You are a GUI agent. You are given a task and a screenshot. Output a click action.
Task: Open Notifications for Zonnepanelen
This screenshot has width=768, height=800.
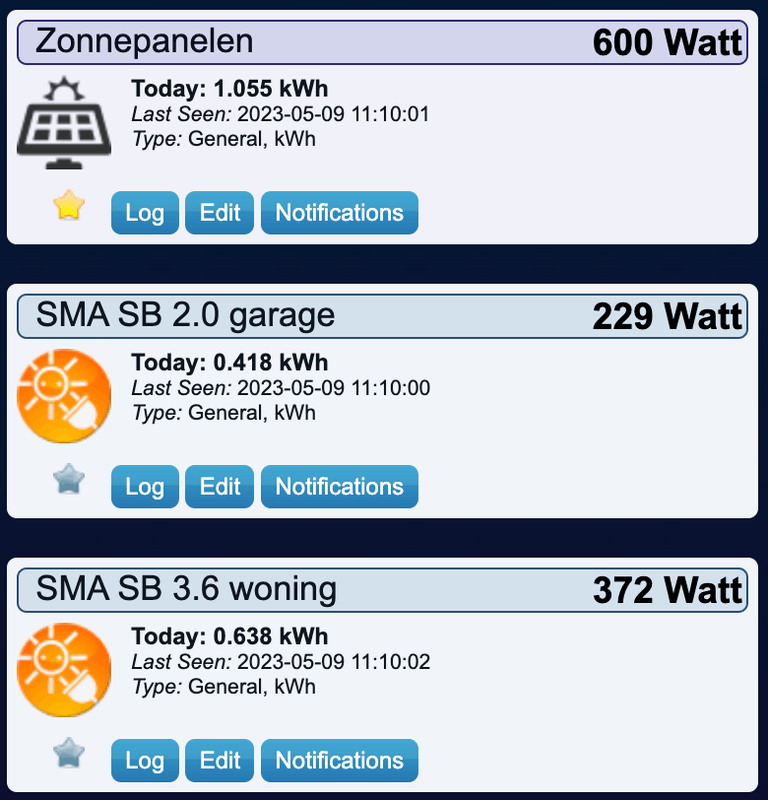pyautogui.click(x=339, y=213)
